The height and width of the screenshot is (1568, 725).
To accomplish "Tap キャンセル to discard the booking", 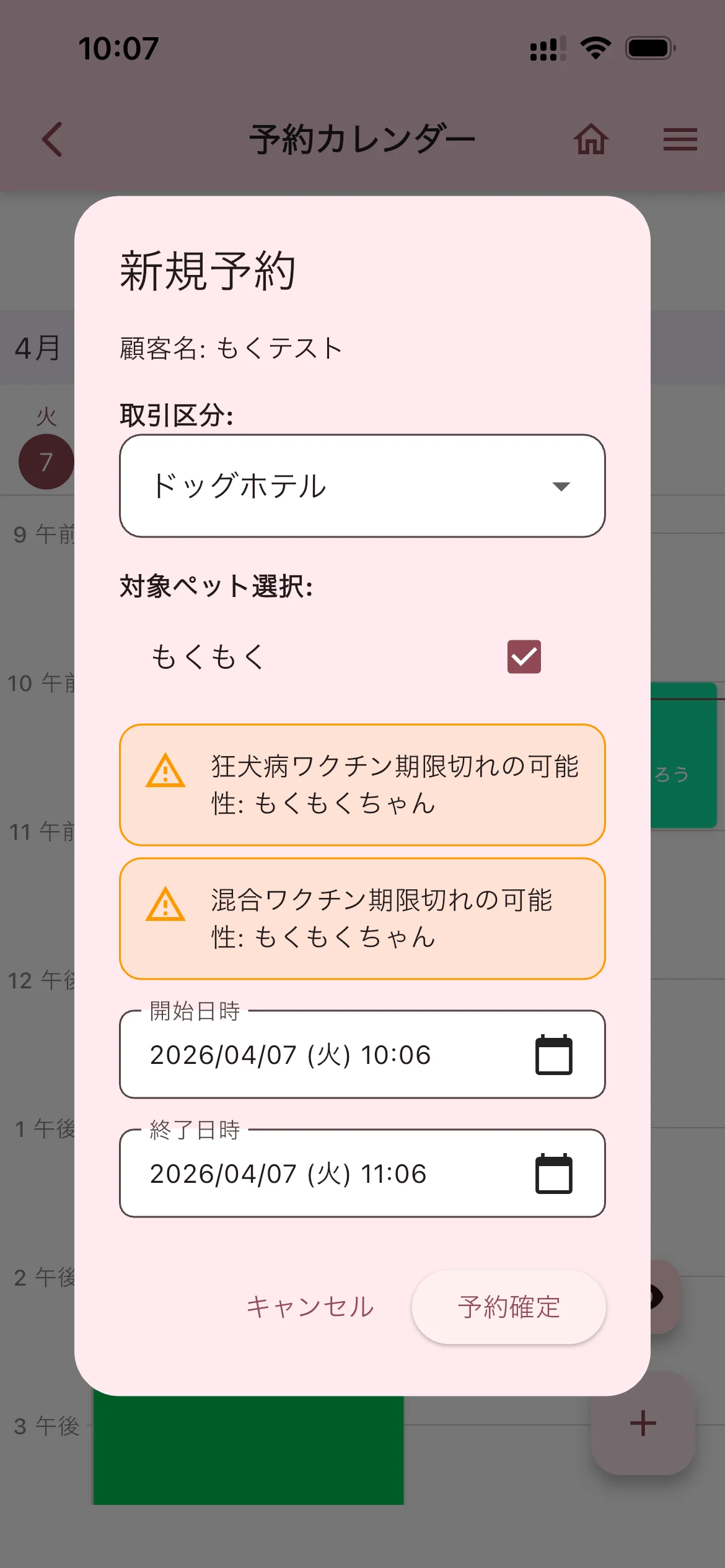I will click(x=310, y=1307).
